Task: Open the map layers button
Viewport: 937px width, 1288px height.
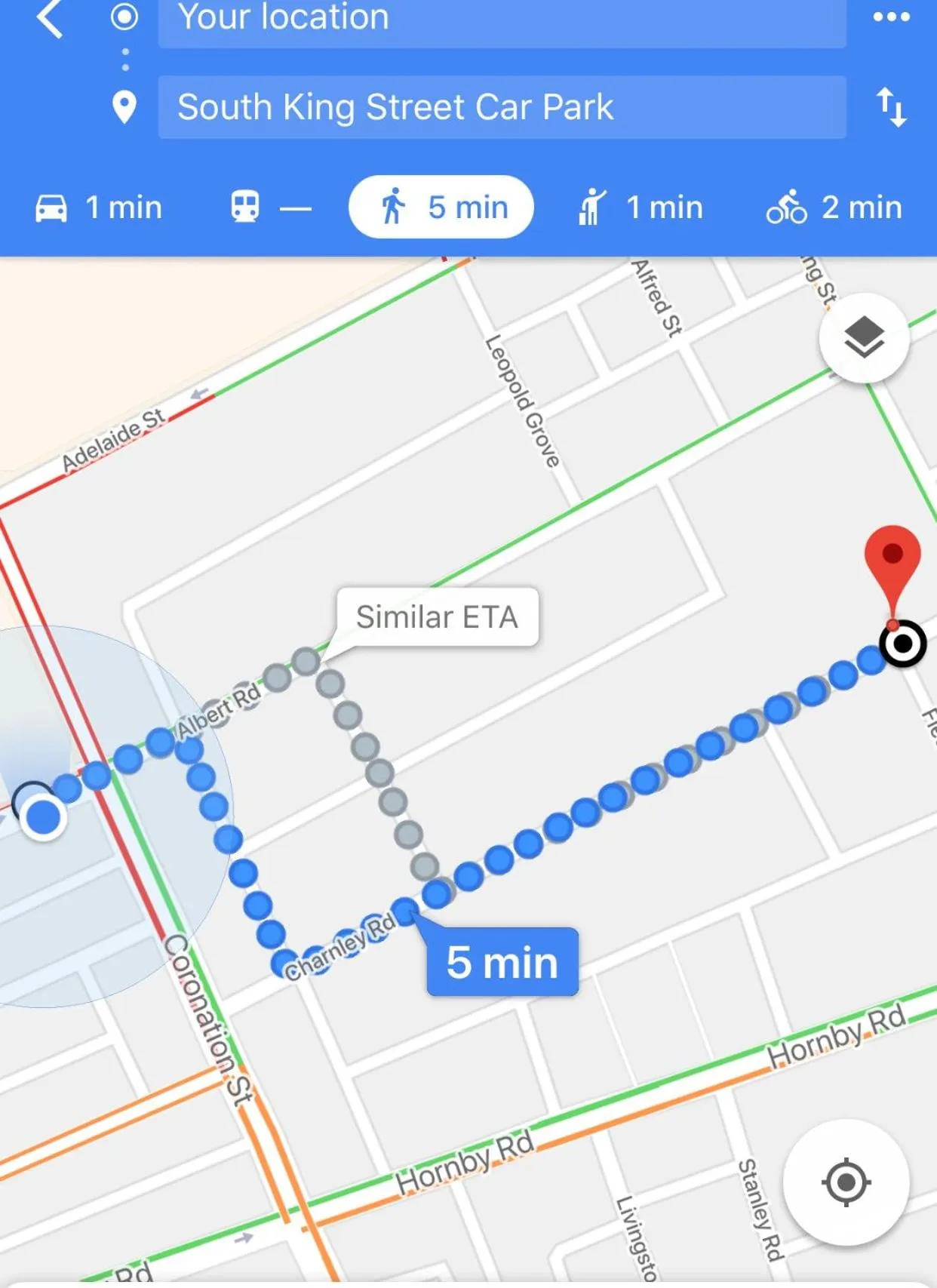Action: (864, 337)
